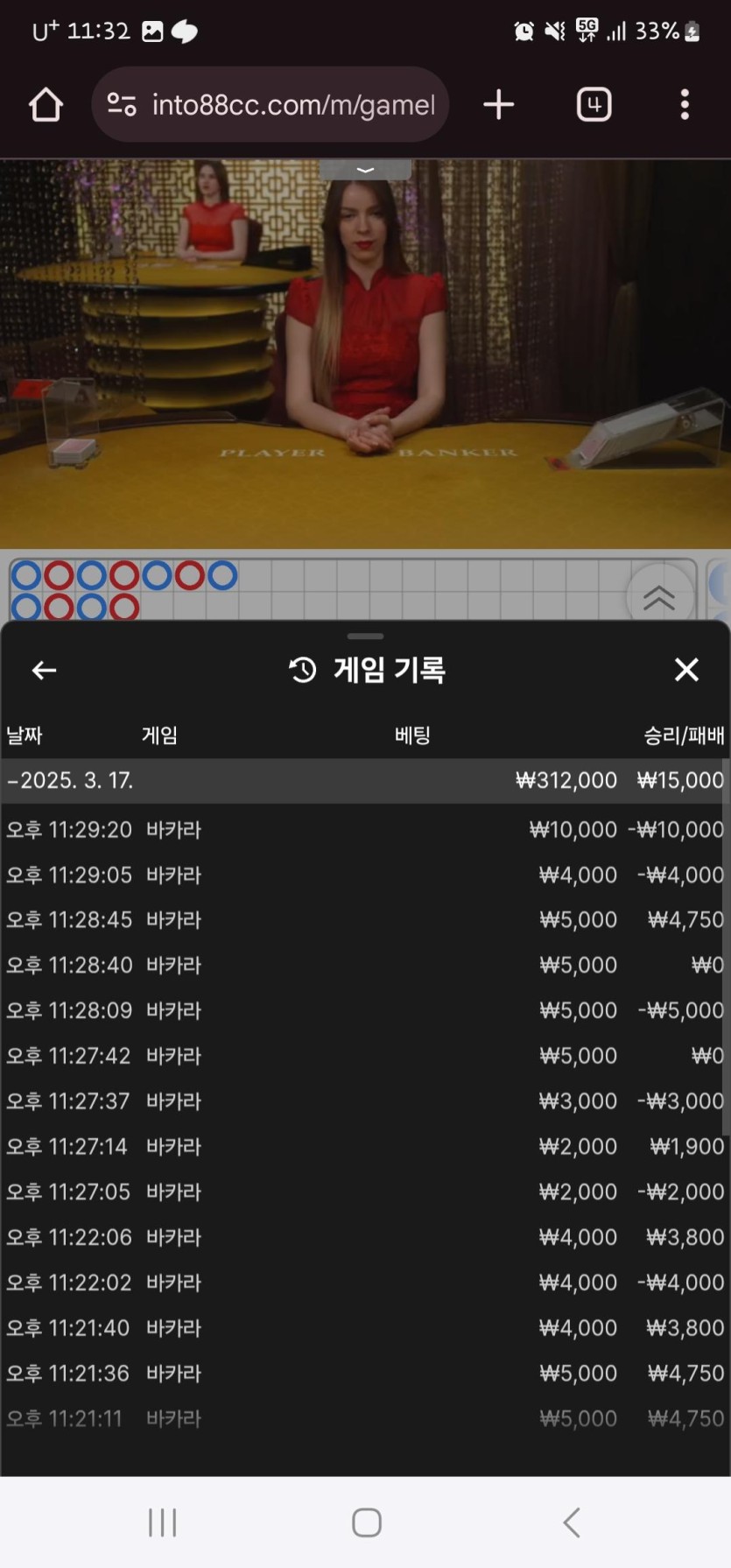Expand the roadmap with double chevron

658,598
